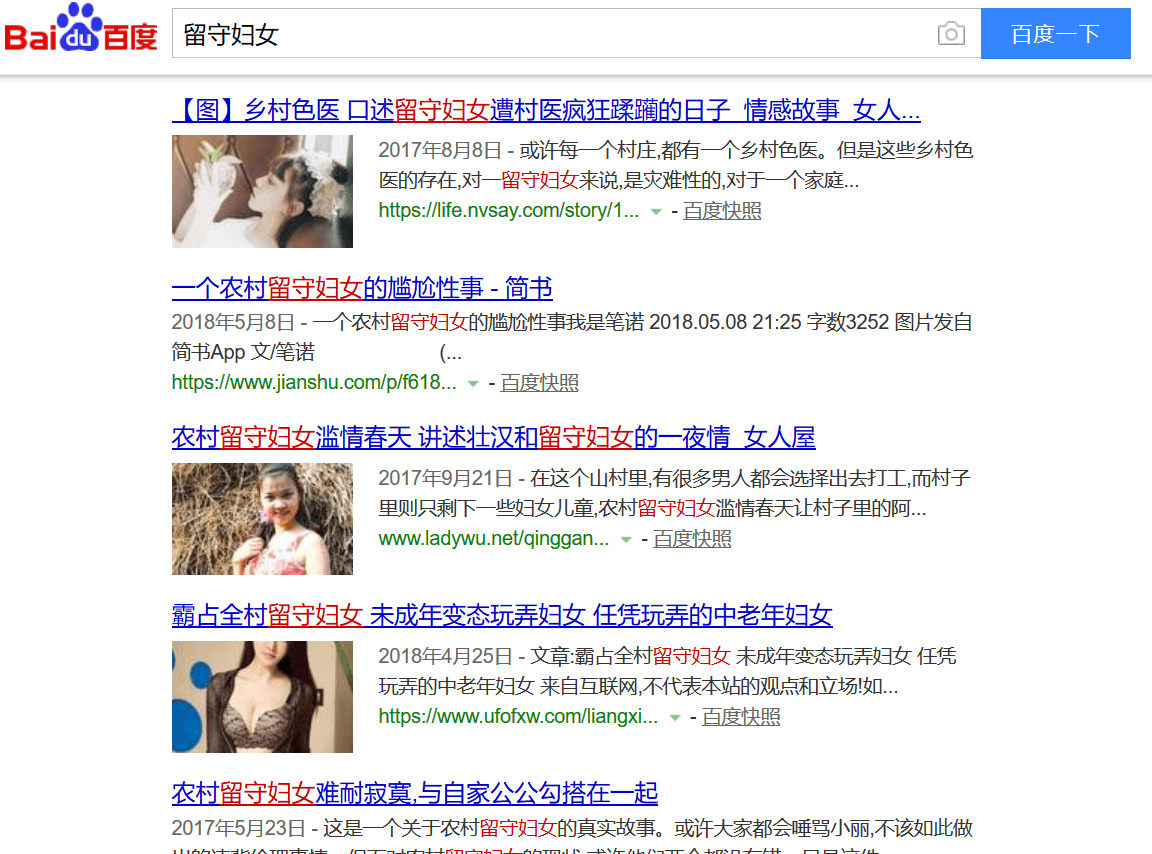This screenshot has width=1152, height=854.
Task: Tap the search box containing 留守妇女
Action: 550,34
